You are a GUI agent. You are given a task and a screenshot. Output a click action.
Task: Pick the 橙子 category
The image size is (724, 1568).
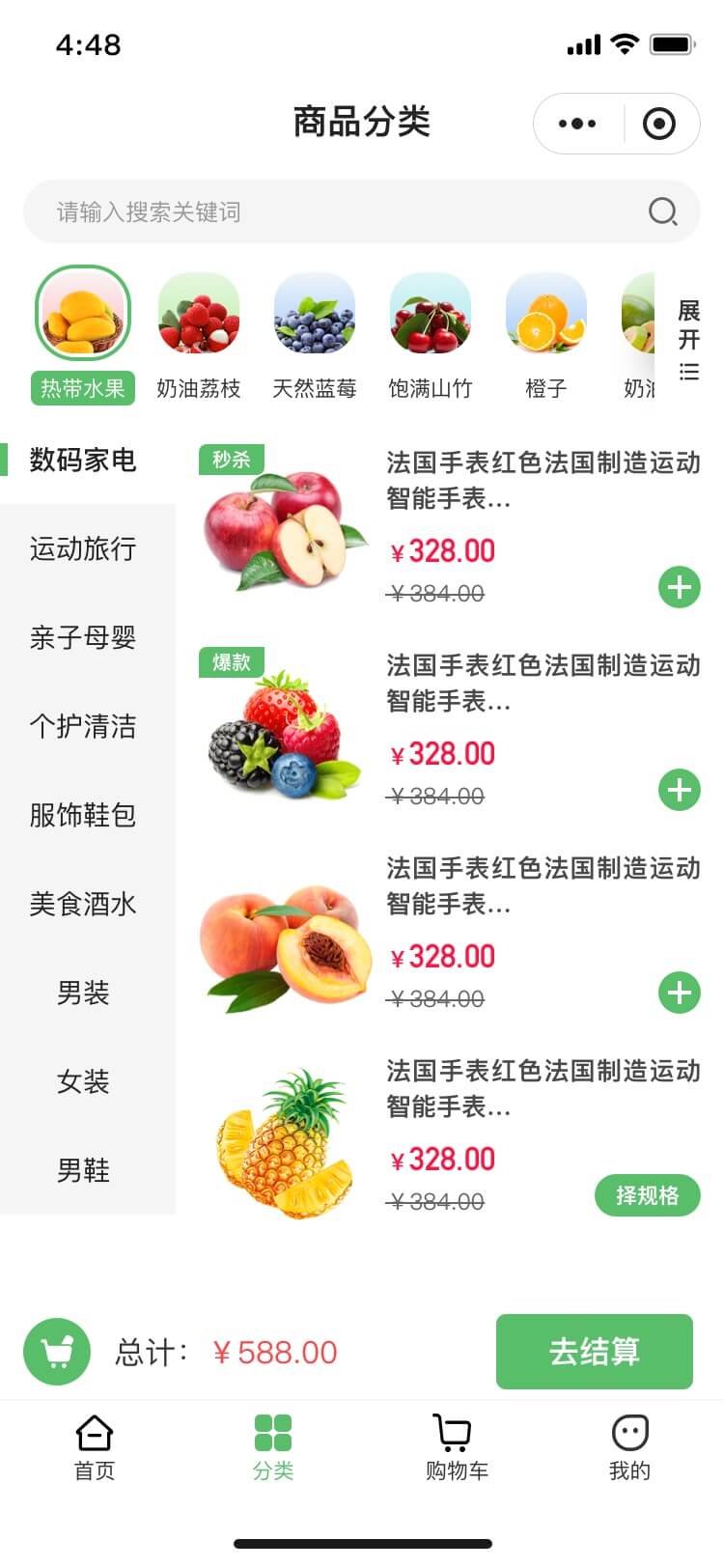pos(546,334)
